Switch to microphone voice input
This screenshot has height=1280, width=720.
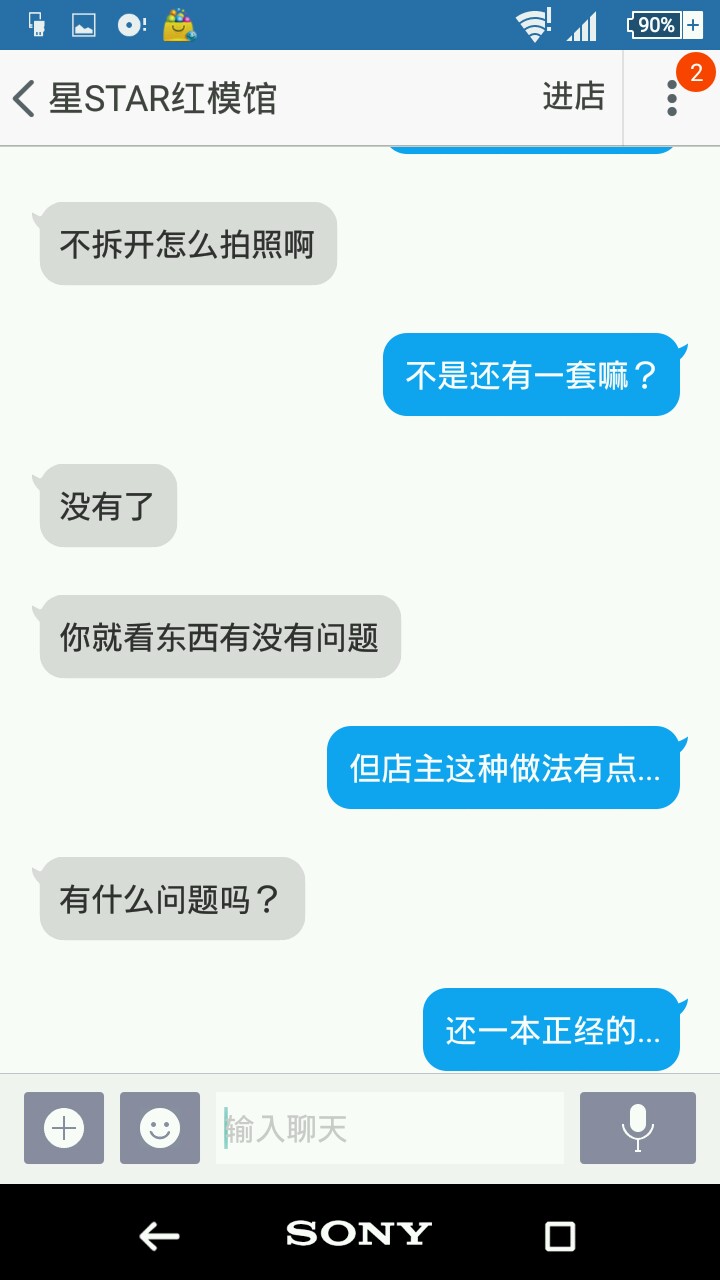click(x=637, y=1128)
